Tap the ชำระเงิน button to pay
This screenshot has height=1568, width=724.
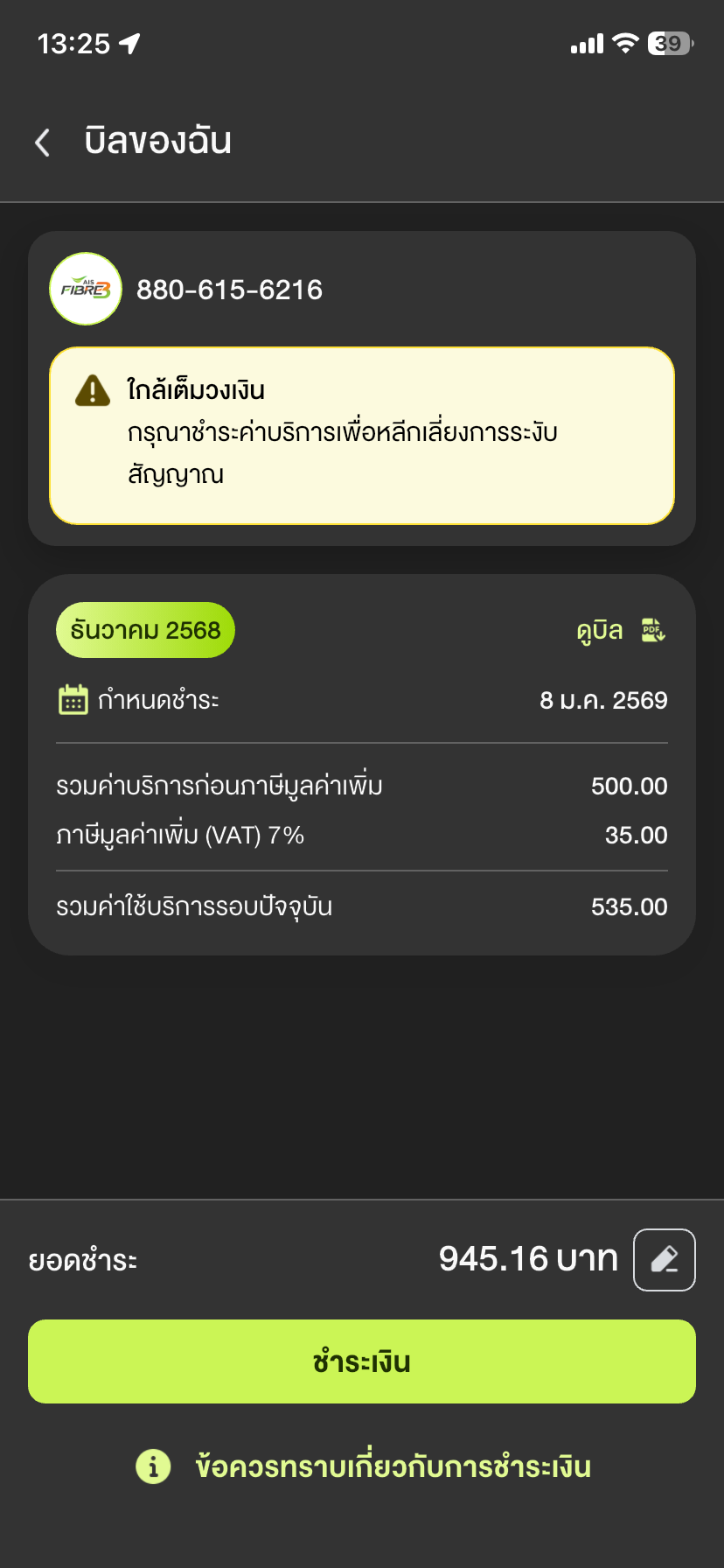[x=362, y=1361]
